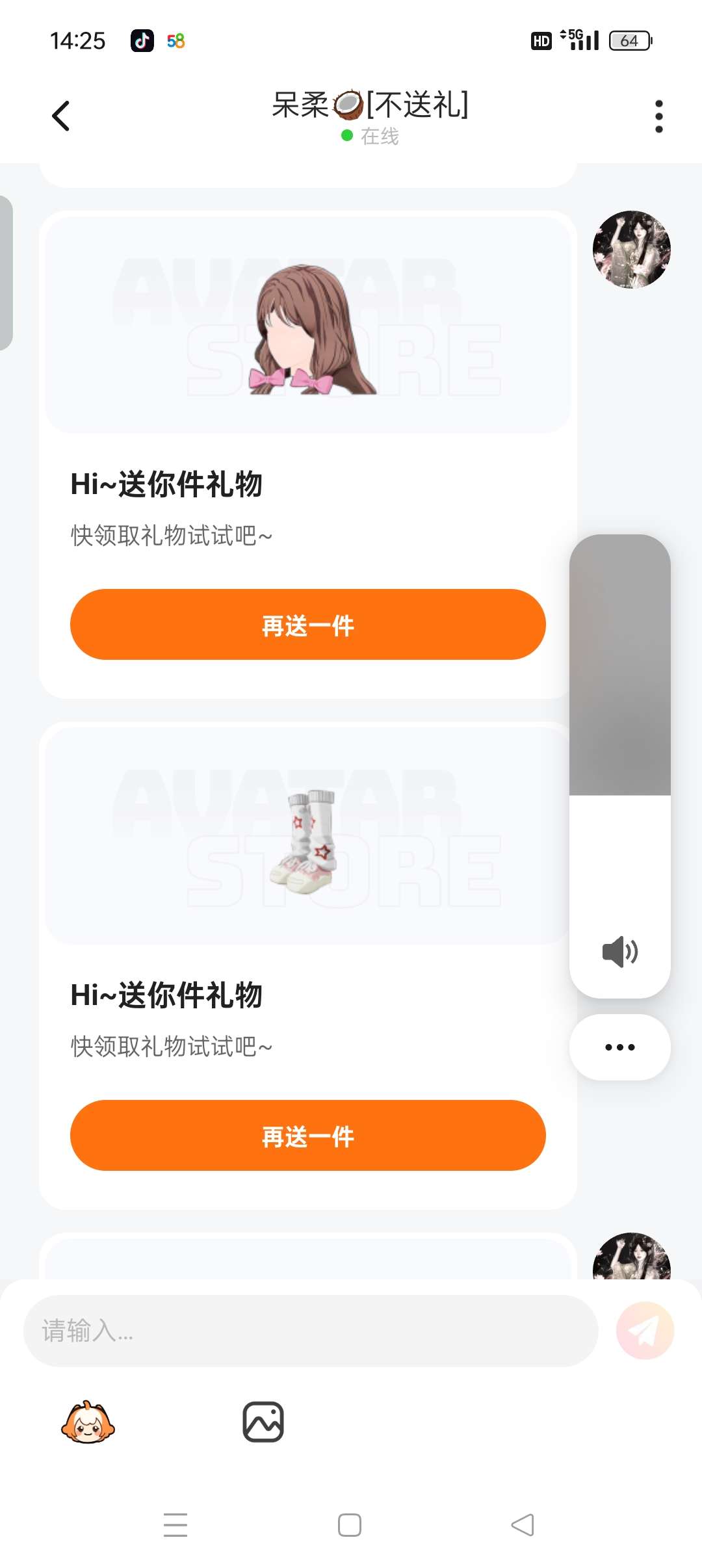Expand more volume settings dots
The height and width of the screenshot is (1568, 702).
(x=619, y=1047)
